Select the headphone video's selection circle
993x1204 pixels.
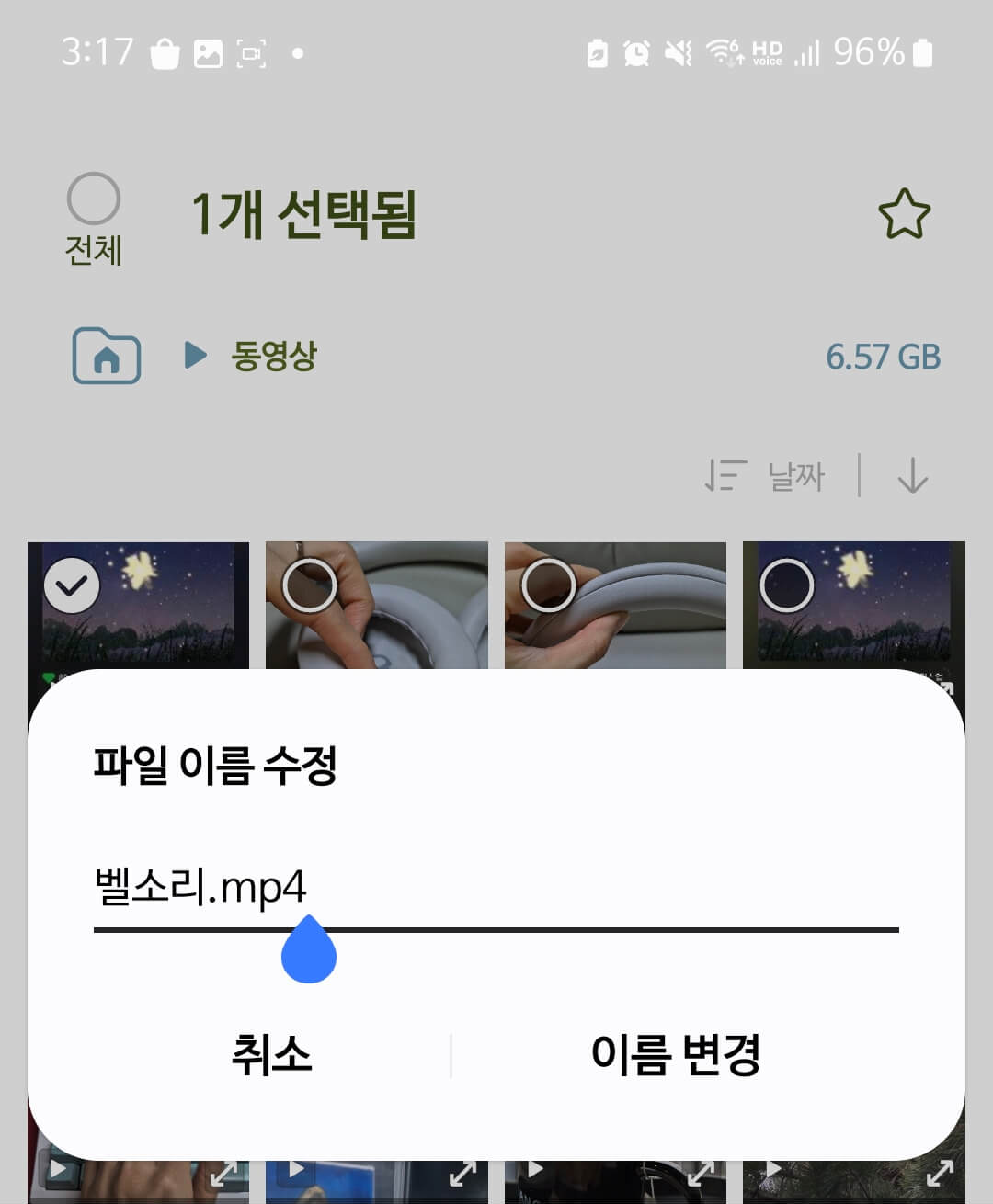(x=310, y=585)
